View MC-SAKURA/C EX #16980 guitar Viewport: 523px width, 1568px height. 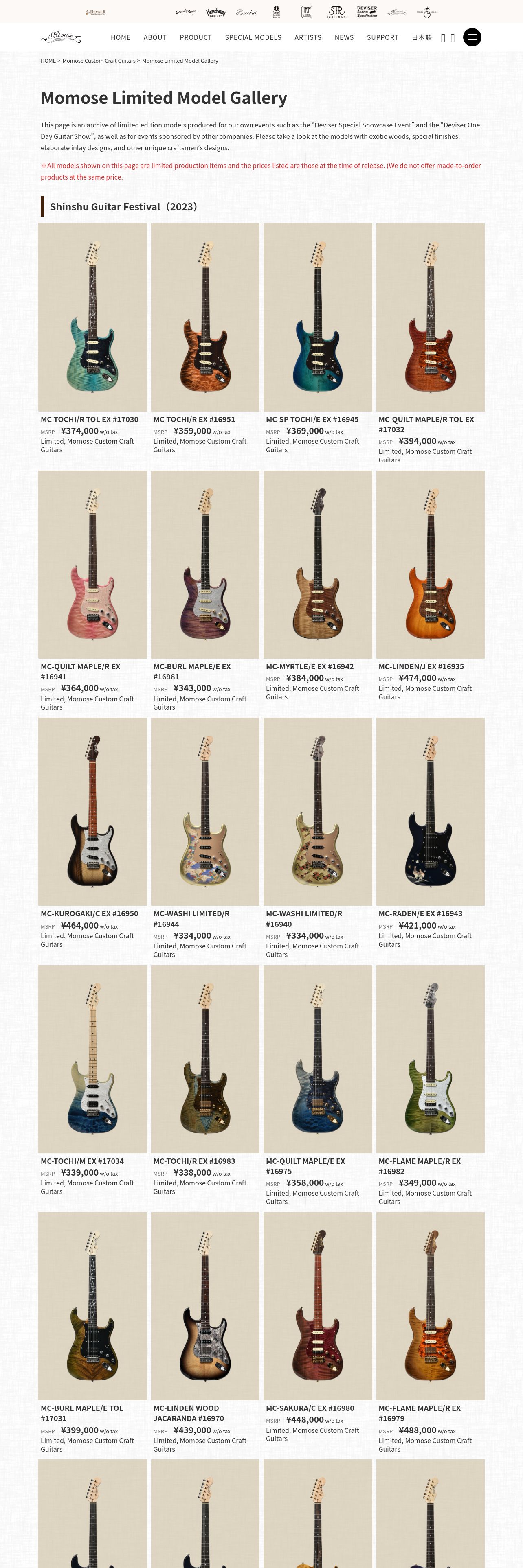(317, 1306)
